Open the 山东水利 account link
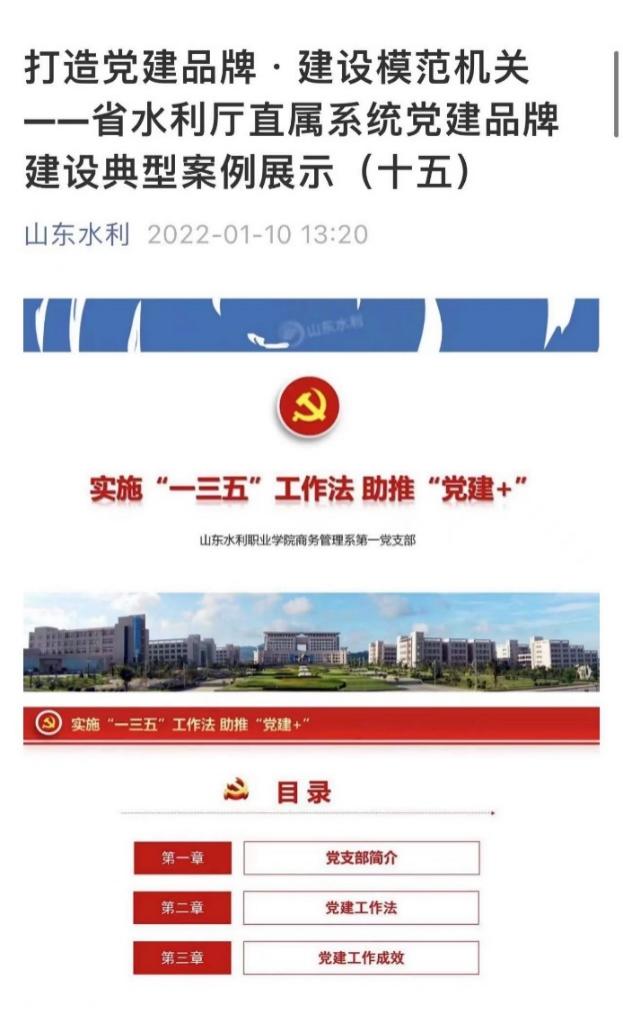 point(77,236)
